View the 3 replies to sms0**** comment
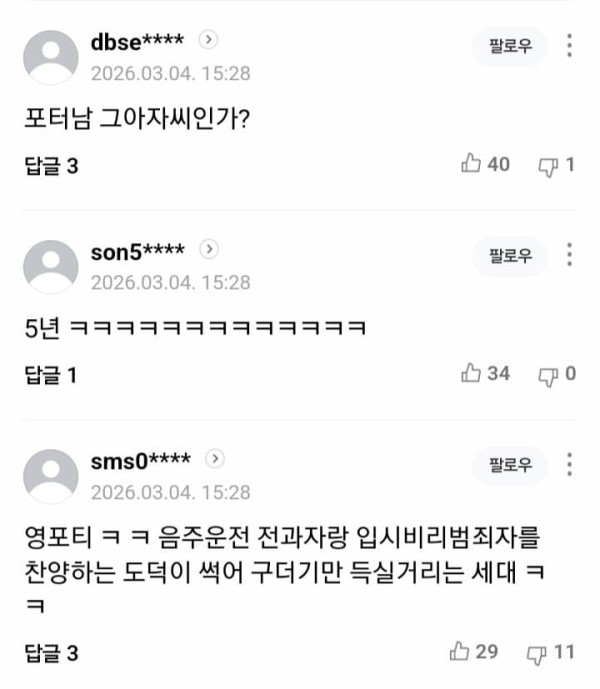Screen dimensions: 600x689 51,654
